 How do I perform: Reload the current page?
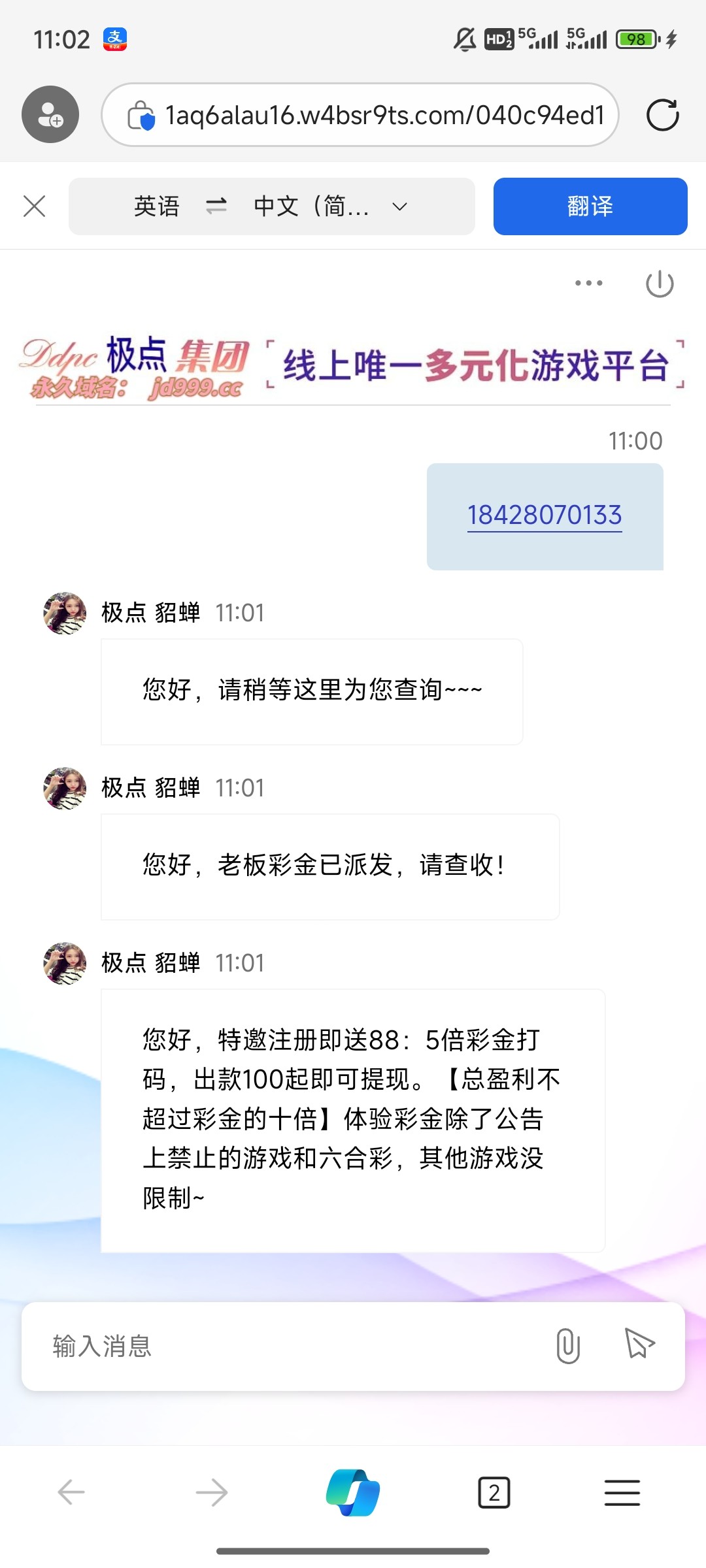tap(662, 115)
